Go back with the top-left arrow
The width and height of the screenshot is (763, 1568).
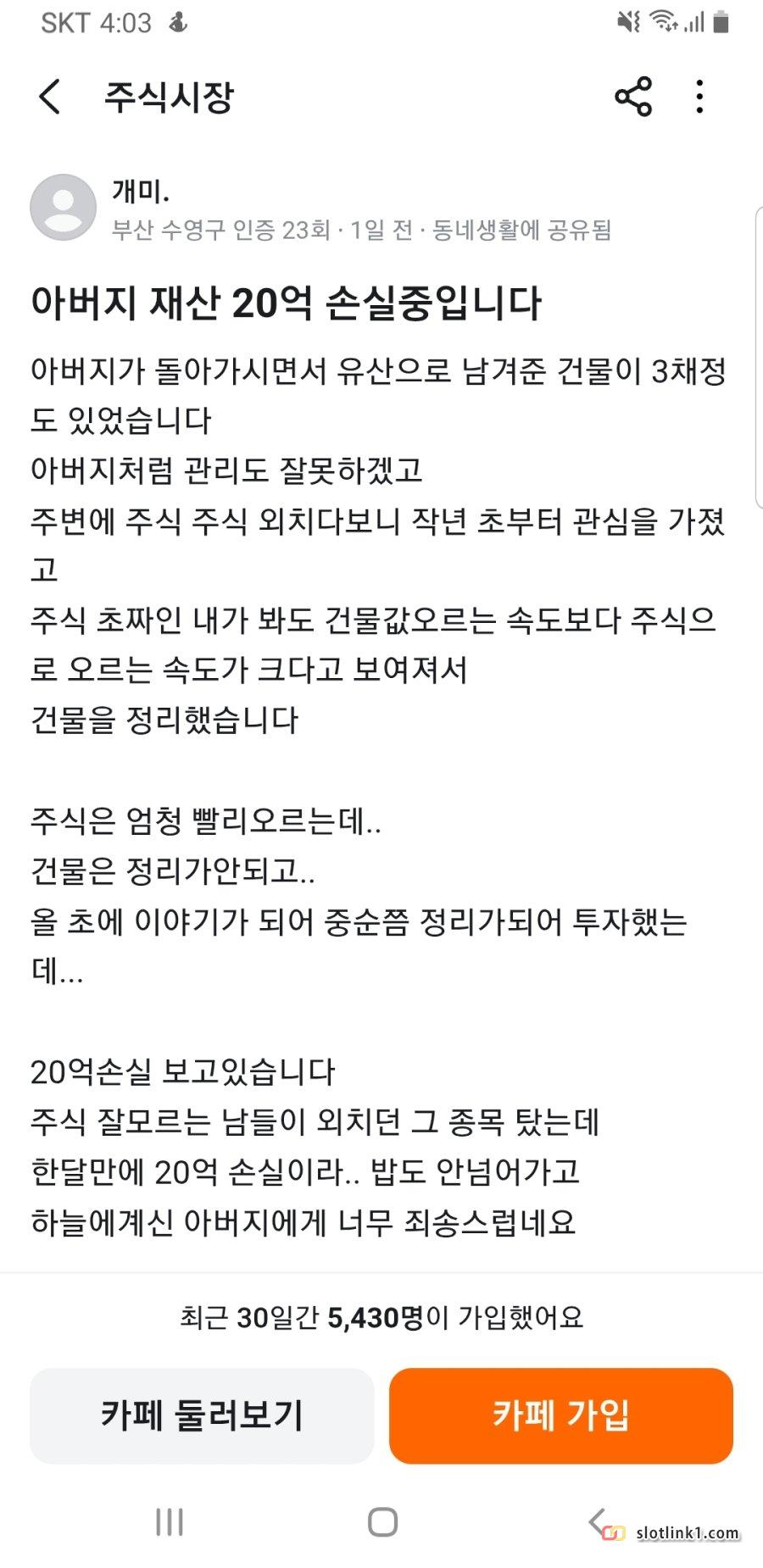(50, 97)
